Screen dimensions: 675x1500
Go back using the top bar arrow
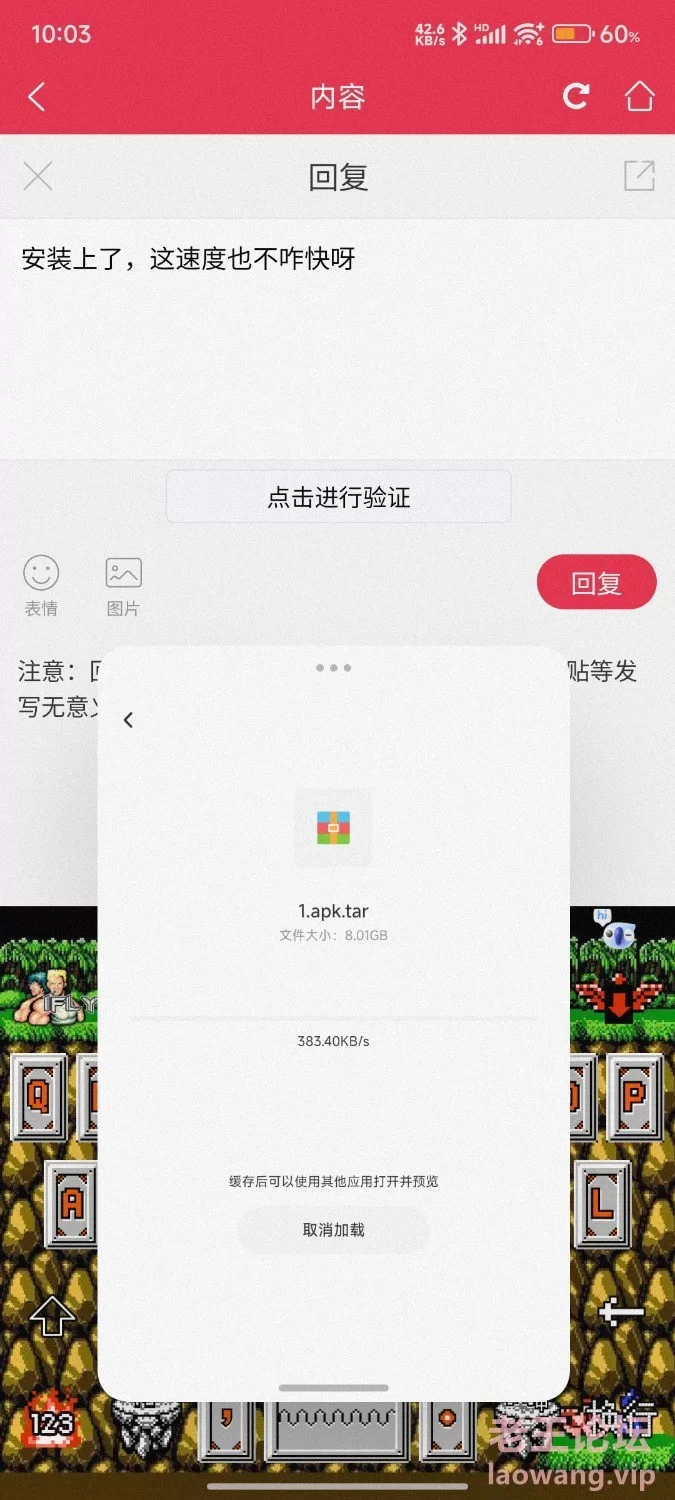(x=37, y=97)
